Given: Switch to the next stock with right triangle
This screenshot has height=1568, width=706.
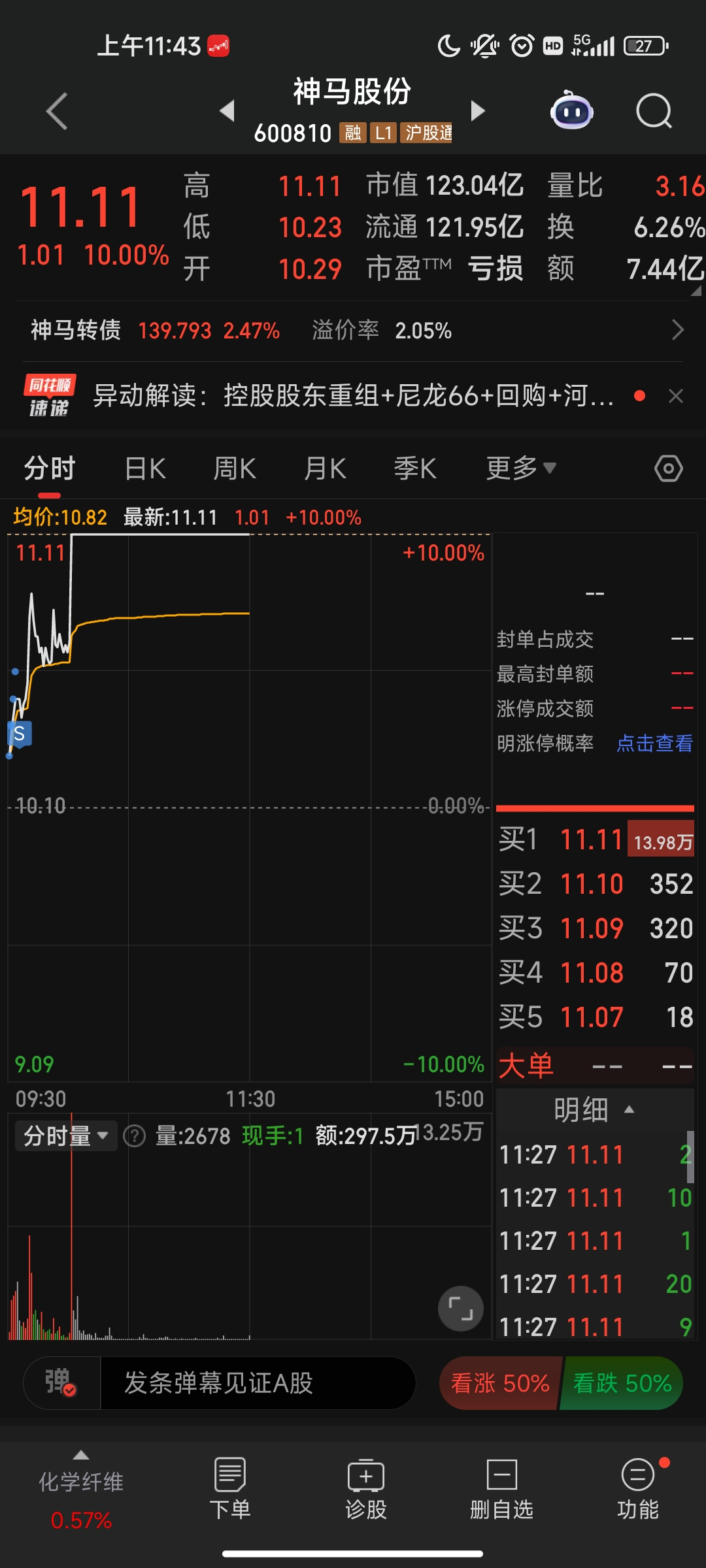Looking at the screenshot, I should pyautogui.click(x=478, y=111).
